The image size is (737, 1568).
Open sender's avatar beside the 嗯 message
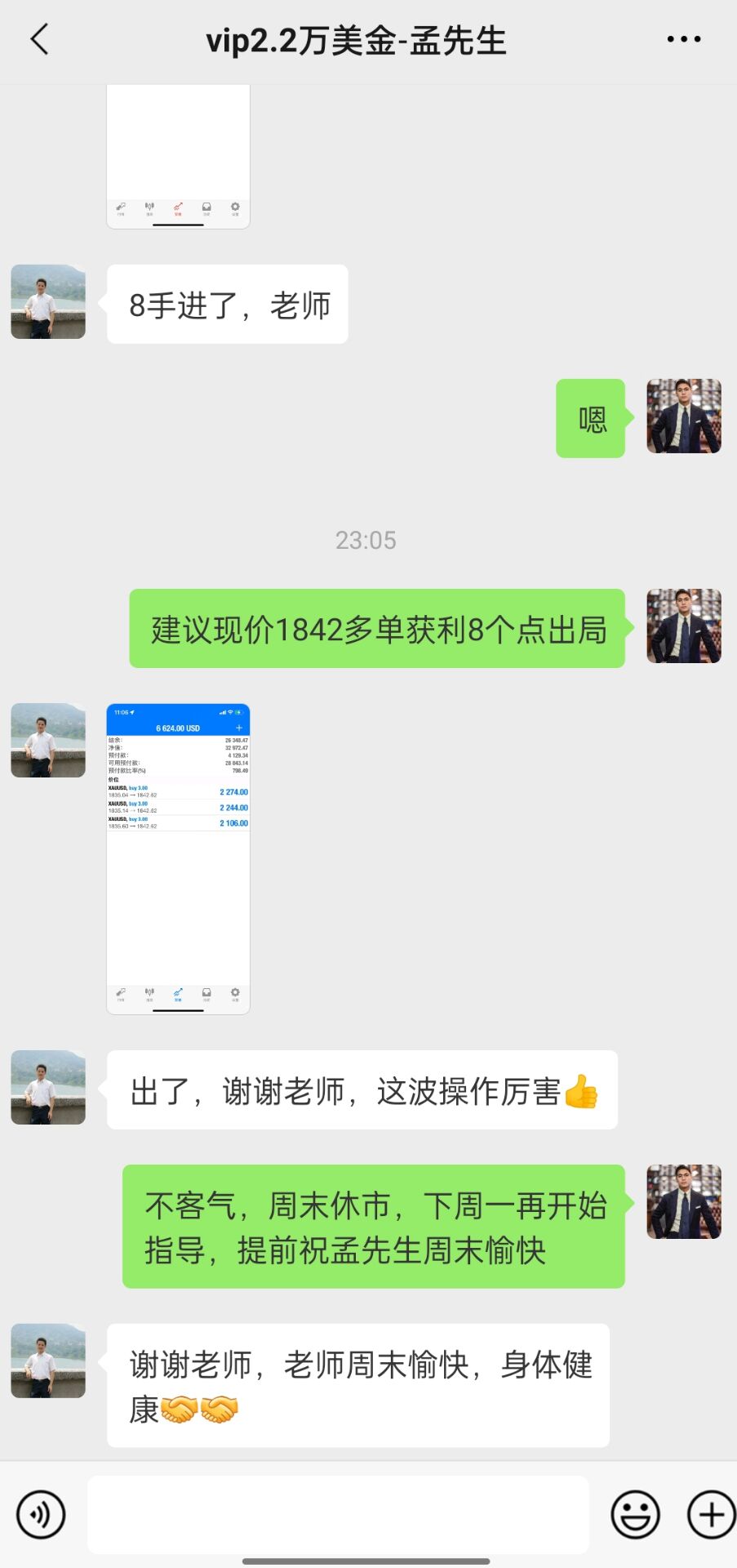point(683,416)
